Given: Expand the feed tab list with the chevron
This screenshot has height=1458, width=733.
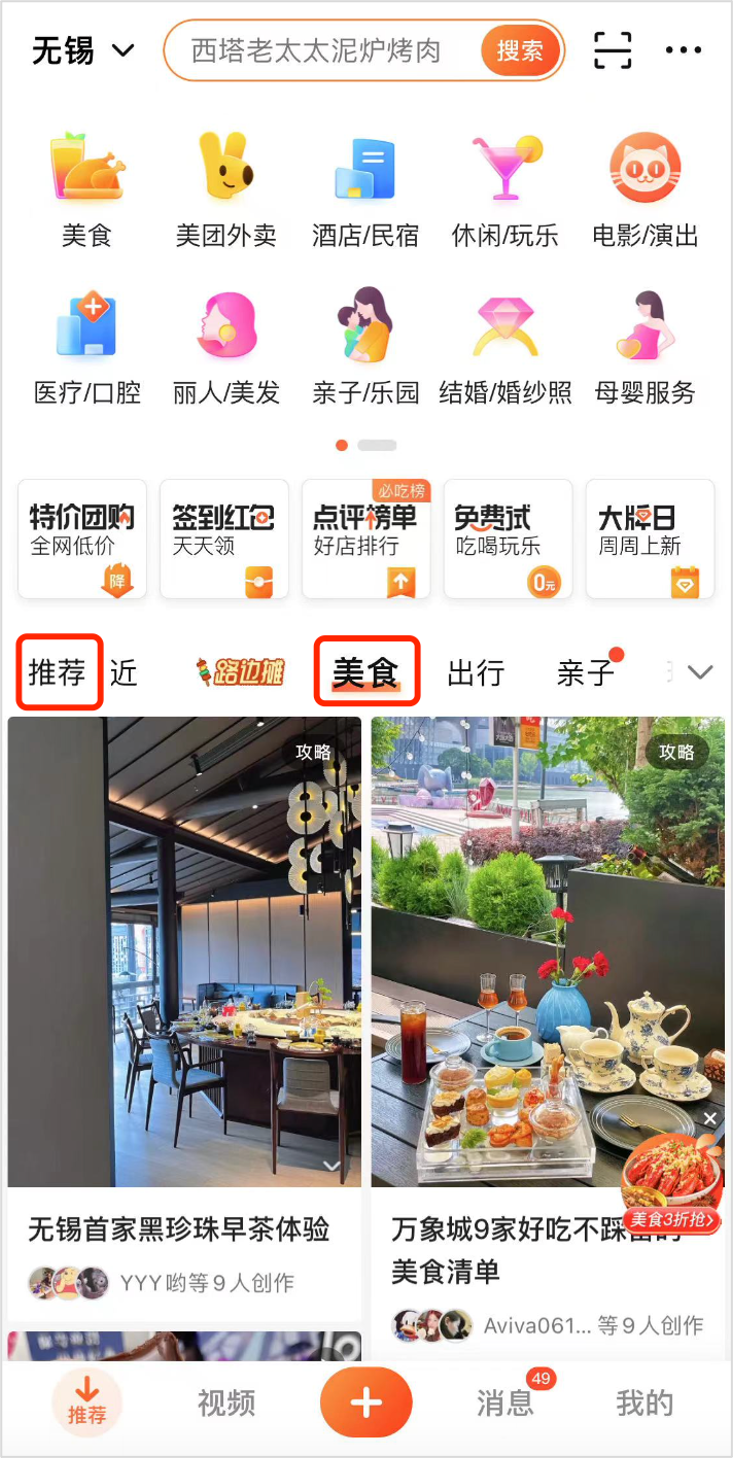Looking at the screenshot, I should point(700,672).
